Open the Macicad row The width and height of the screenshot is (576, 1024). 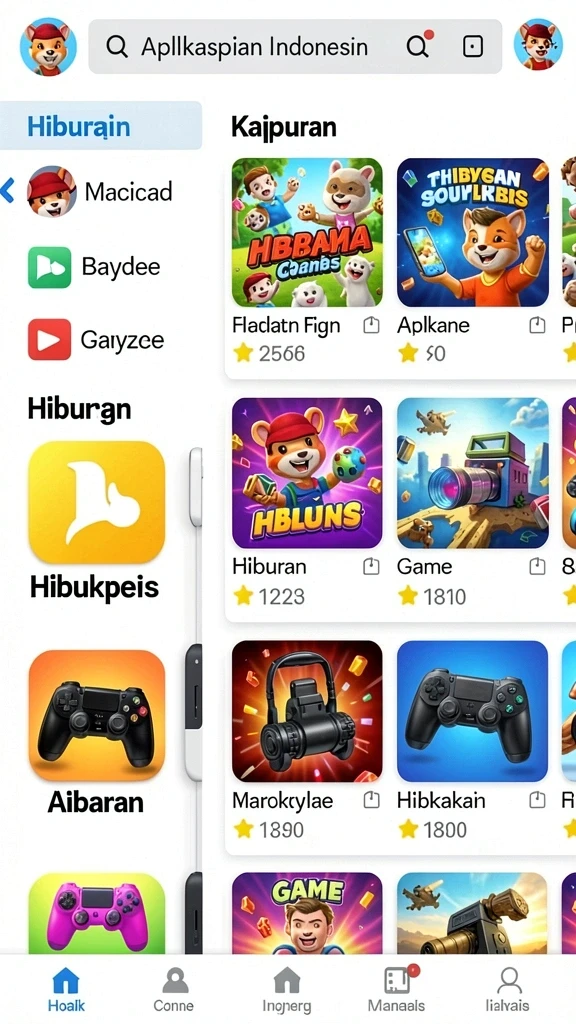tap(100, 191)
